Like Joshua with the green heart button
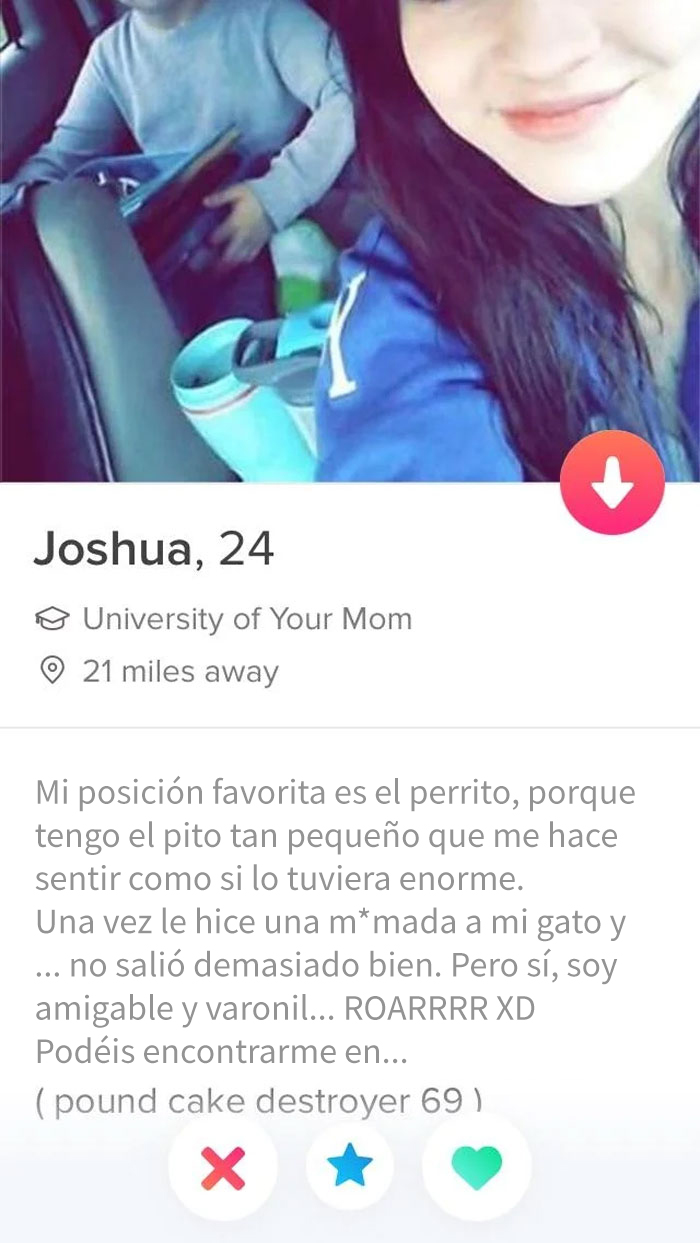Viewport: 700px width, 1243px height. [x=477, y=1168]
